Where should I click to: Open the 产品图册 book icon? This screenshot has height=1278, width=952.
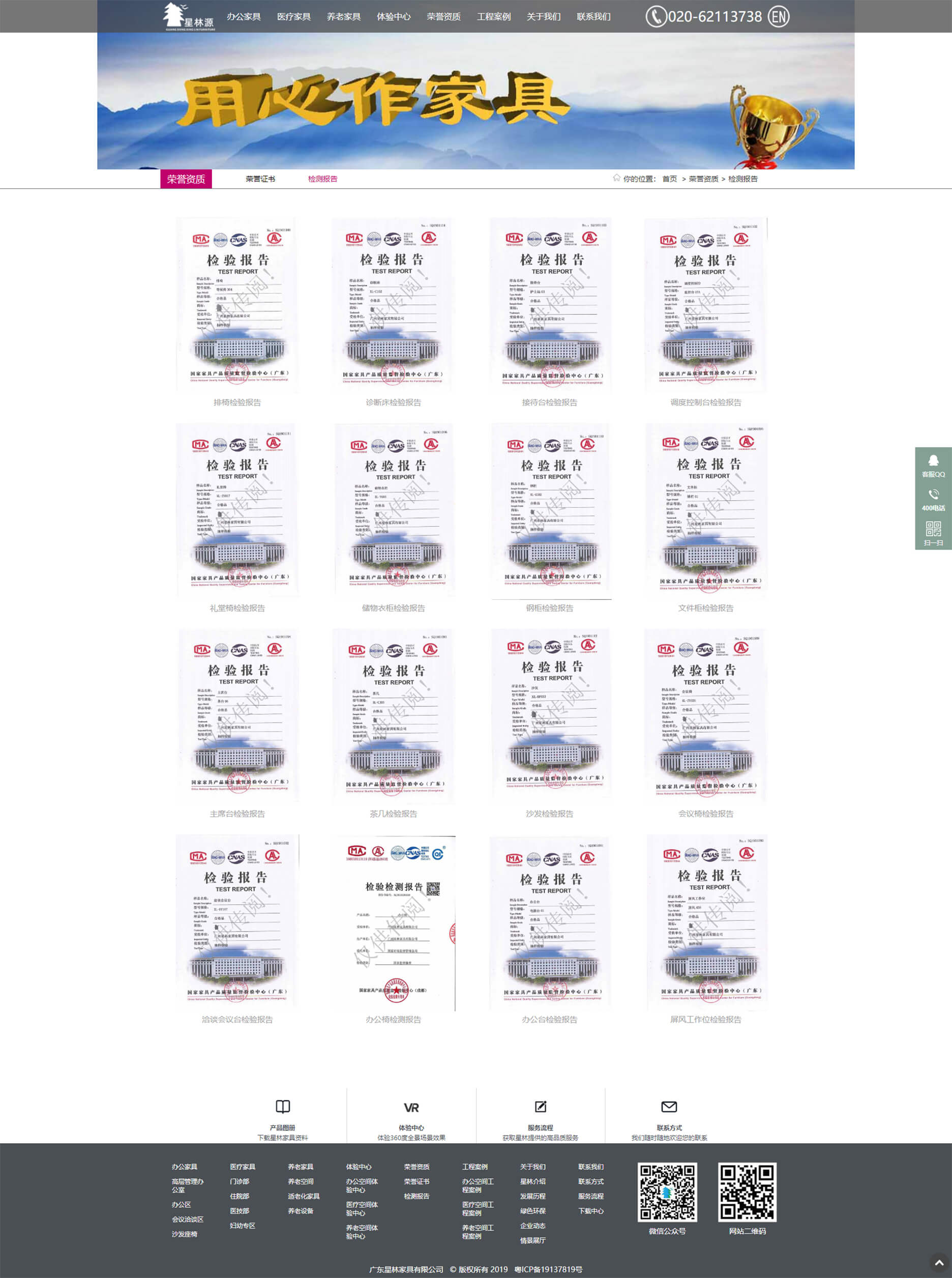(x=283, y=1108)
